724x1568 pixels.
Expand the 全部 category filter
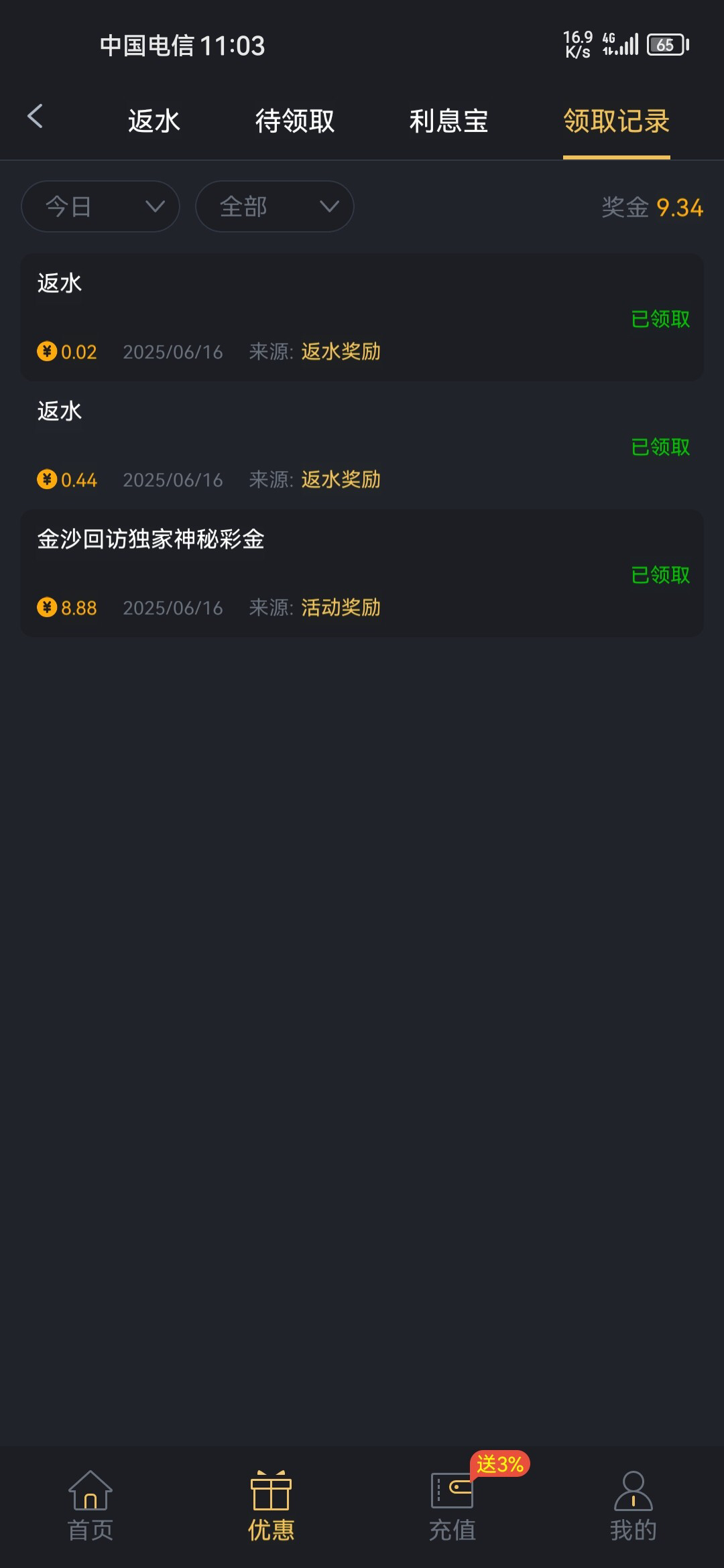274,206
